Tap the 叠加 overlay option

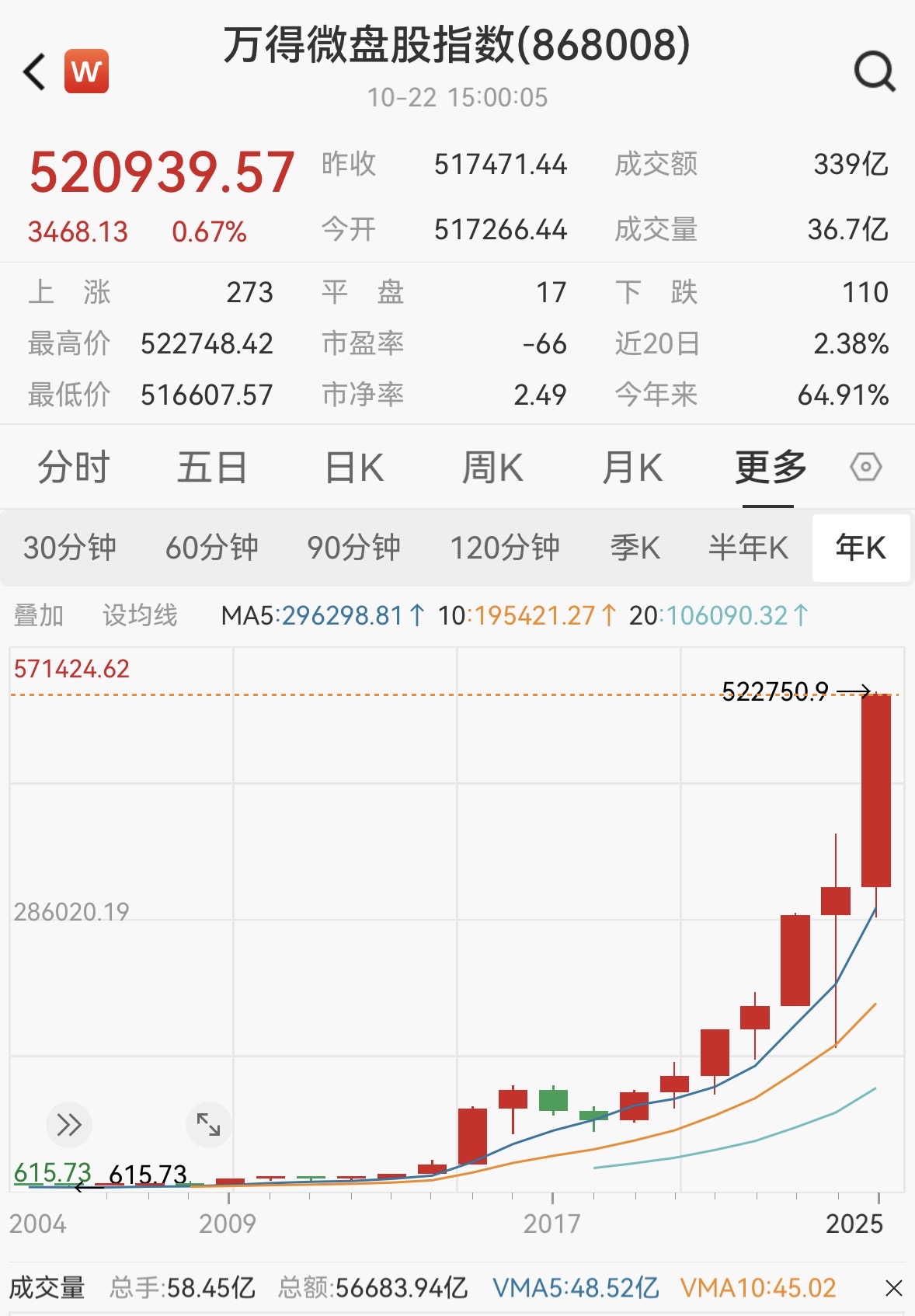(x=39, y=616)
